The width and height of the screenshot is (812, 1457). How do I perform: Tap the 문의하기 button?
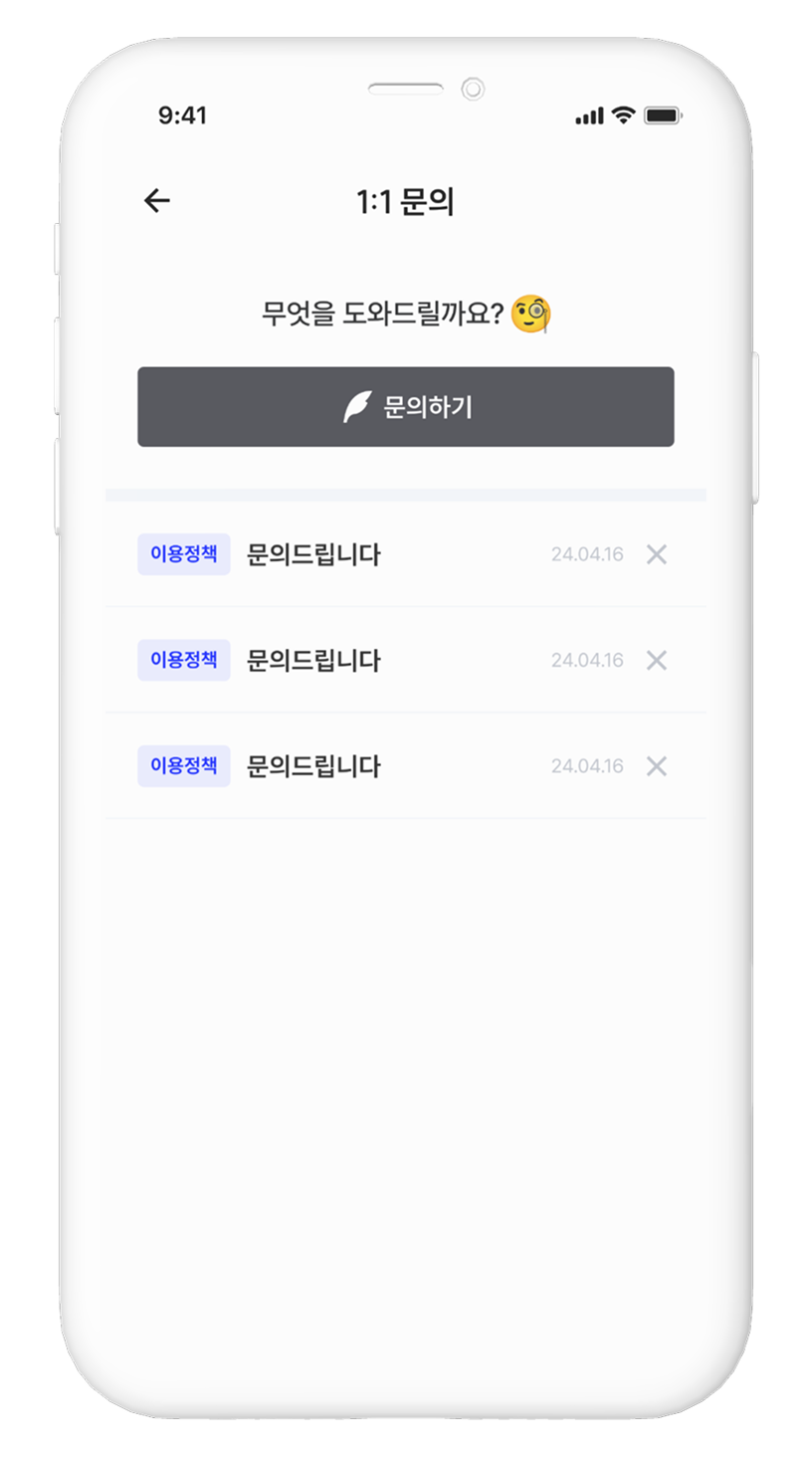[x=406, y=407]
